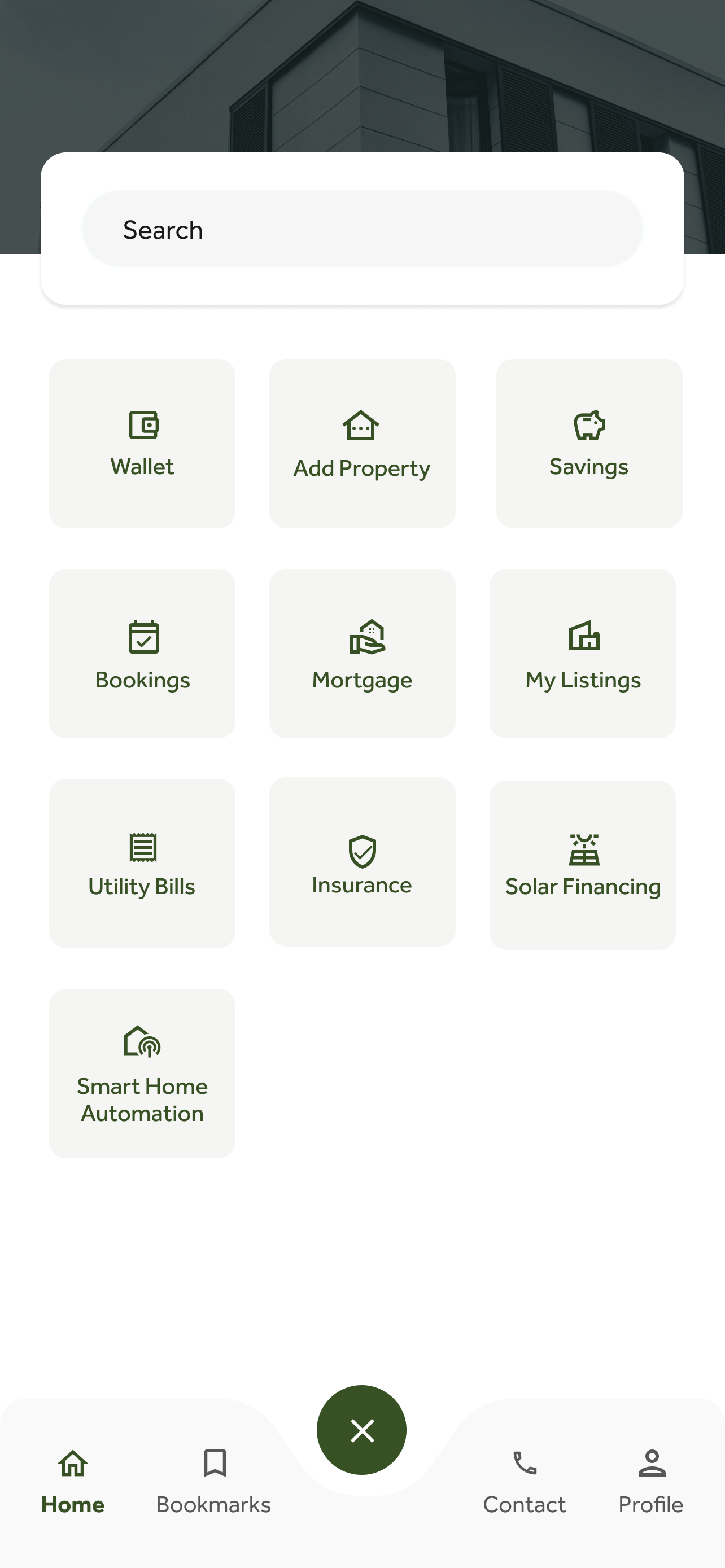725x1568 pixels.
Task: Open Utility Bills
Action: pos(142,863)
